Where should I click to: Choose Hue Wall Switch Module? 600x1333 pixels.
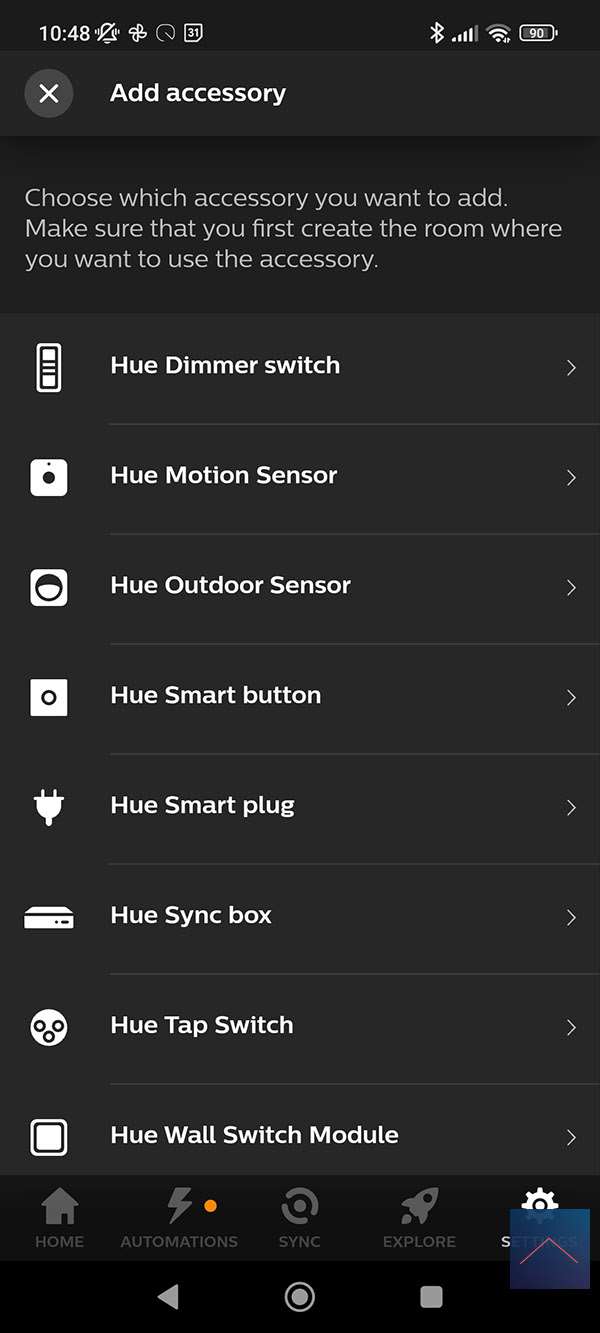click(300, 1136)
